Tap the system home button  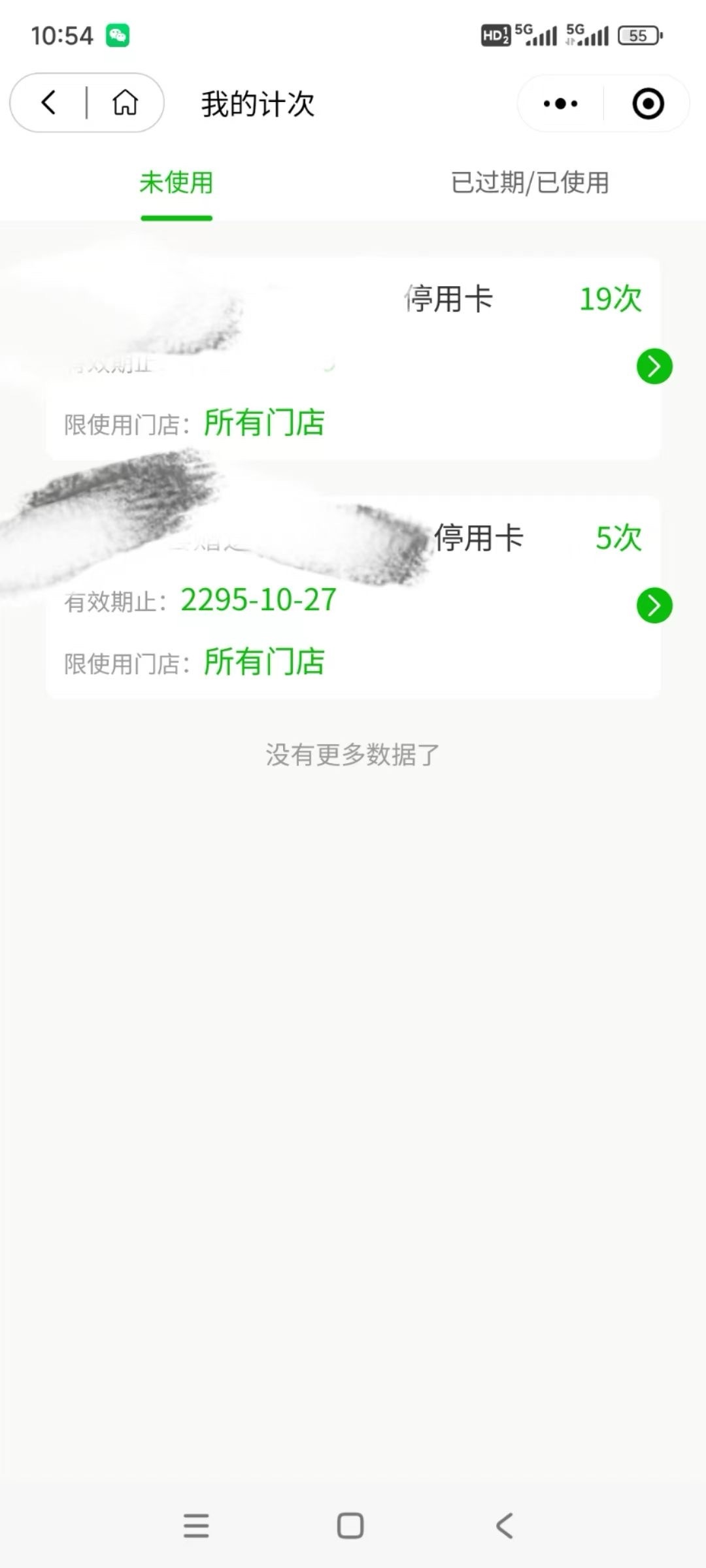(x=350, y=1526)
